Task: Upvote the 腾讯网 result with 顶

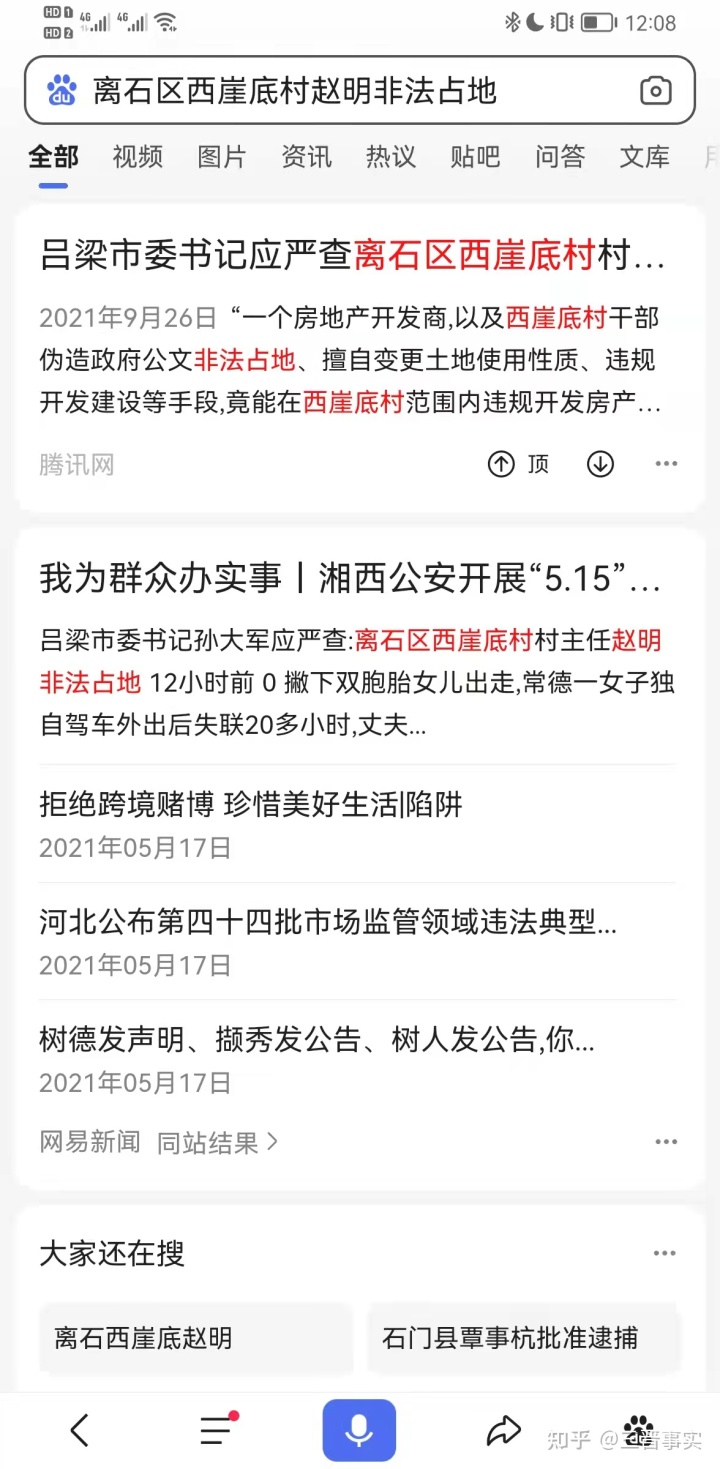Action: pyautogui.click(x=518, y=464)
